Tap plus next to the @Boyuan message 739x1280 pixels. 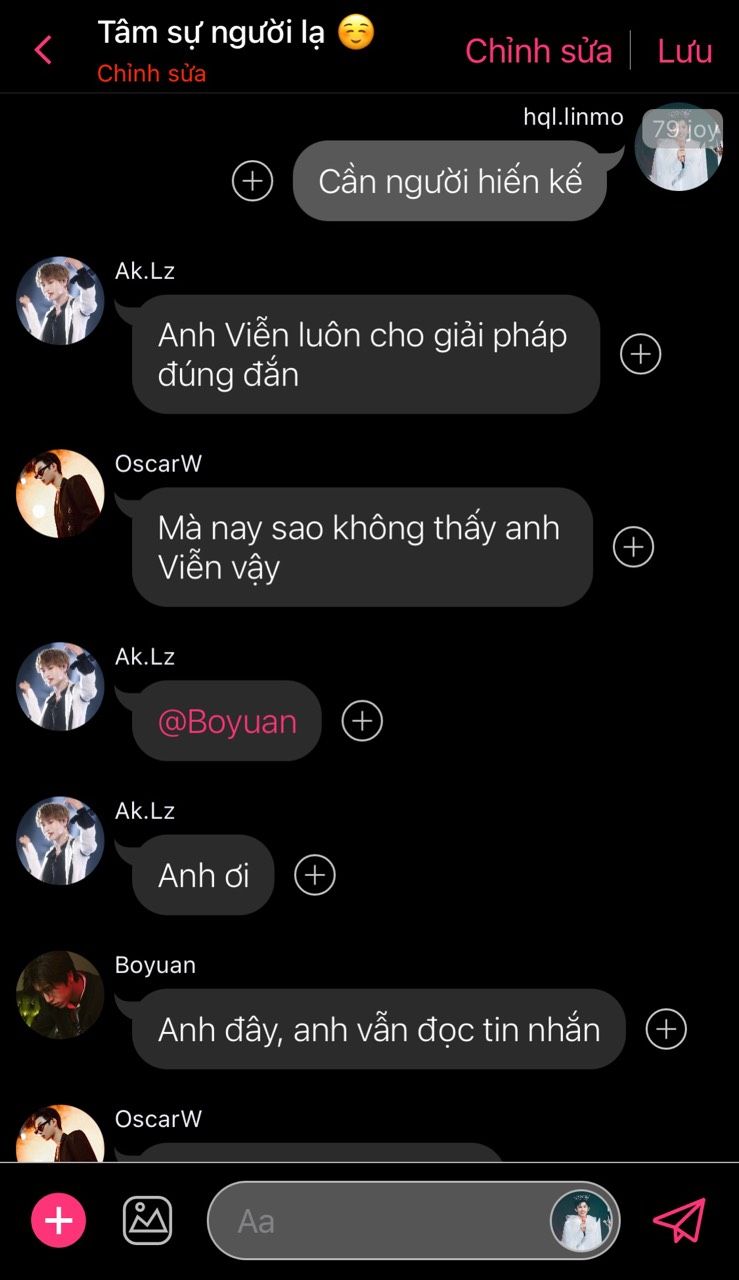[362, 721]
